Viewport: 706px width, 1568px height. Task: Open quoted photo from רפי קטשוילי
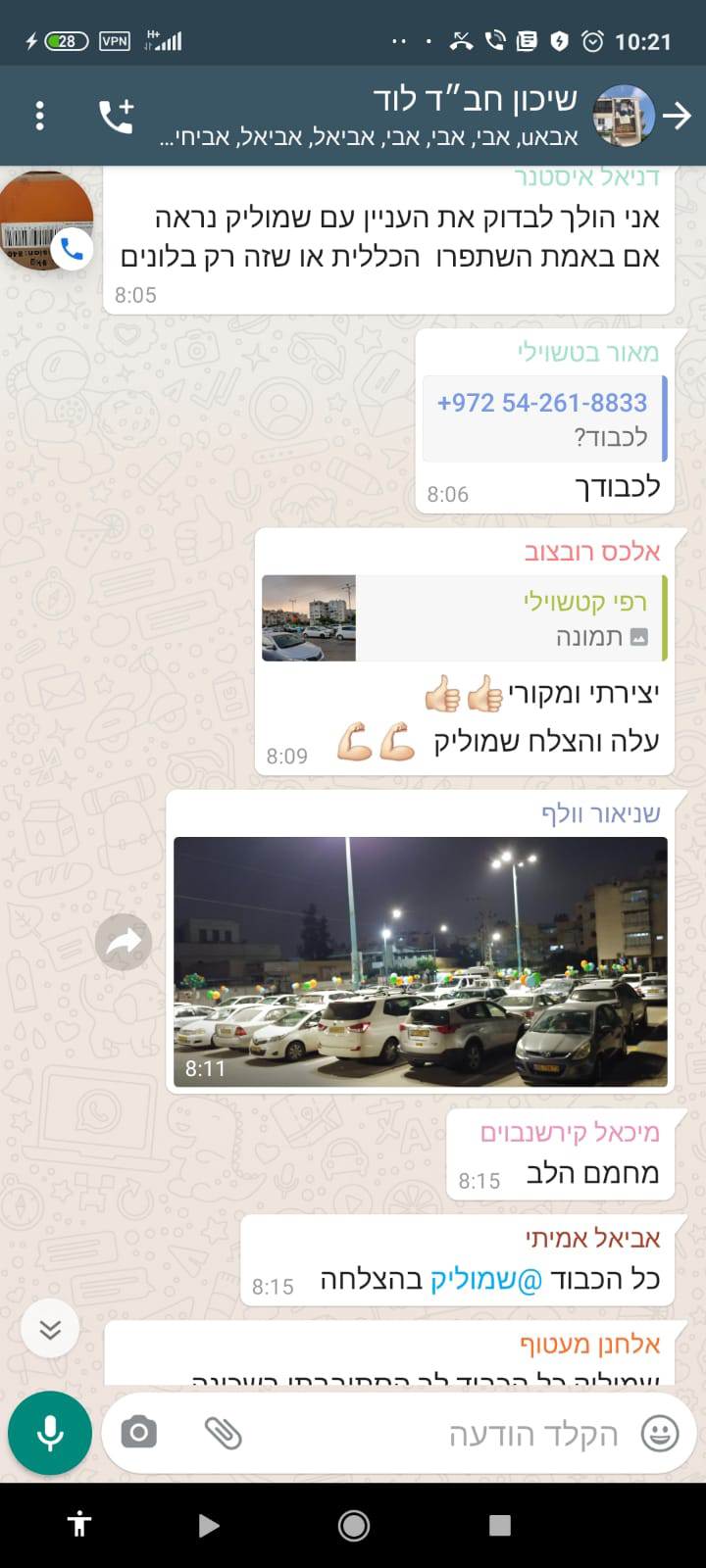[463, 618]
